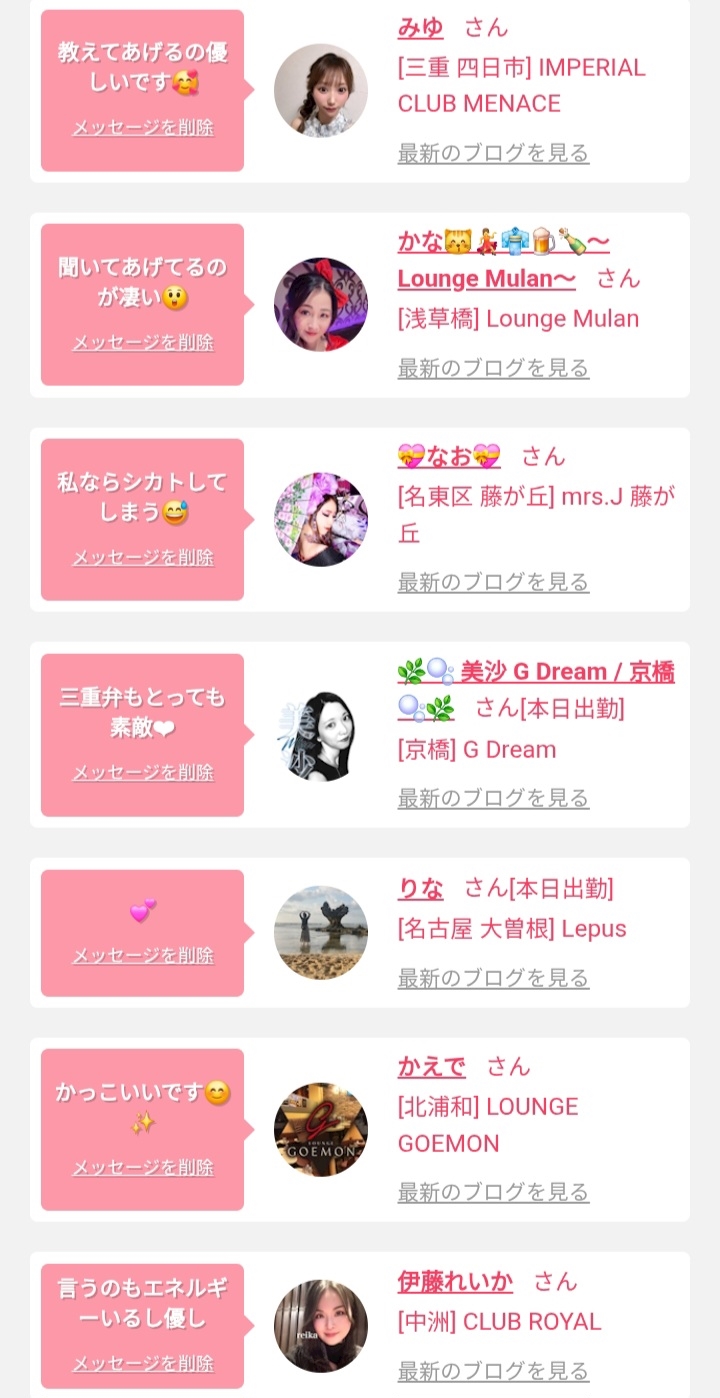Open みゆ's profile name link
The image size is (720, 1398).
(421, 28)
